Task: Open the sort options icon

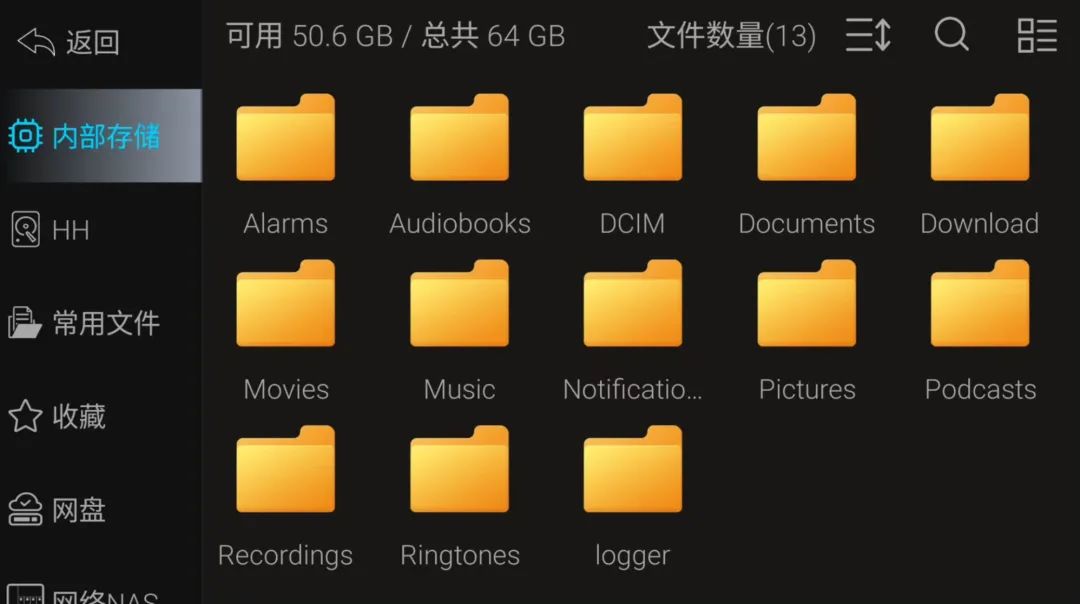Action: (868, 36)
